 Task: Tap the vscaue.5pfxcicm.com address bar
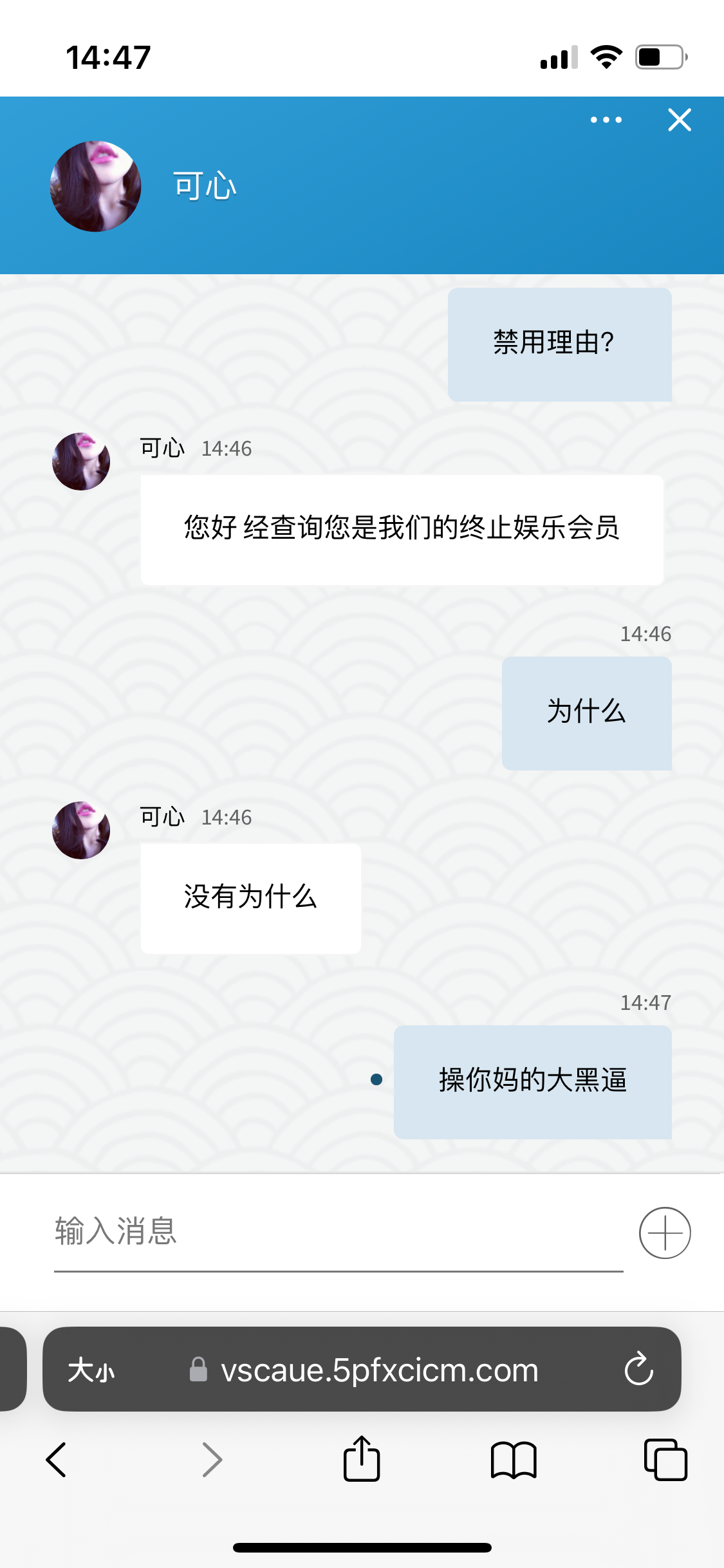[x=379, y=1370]
